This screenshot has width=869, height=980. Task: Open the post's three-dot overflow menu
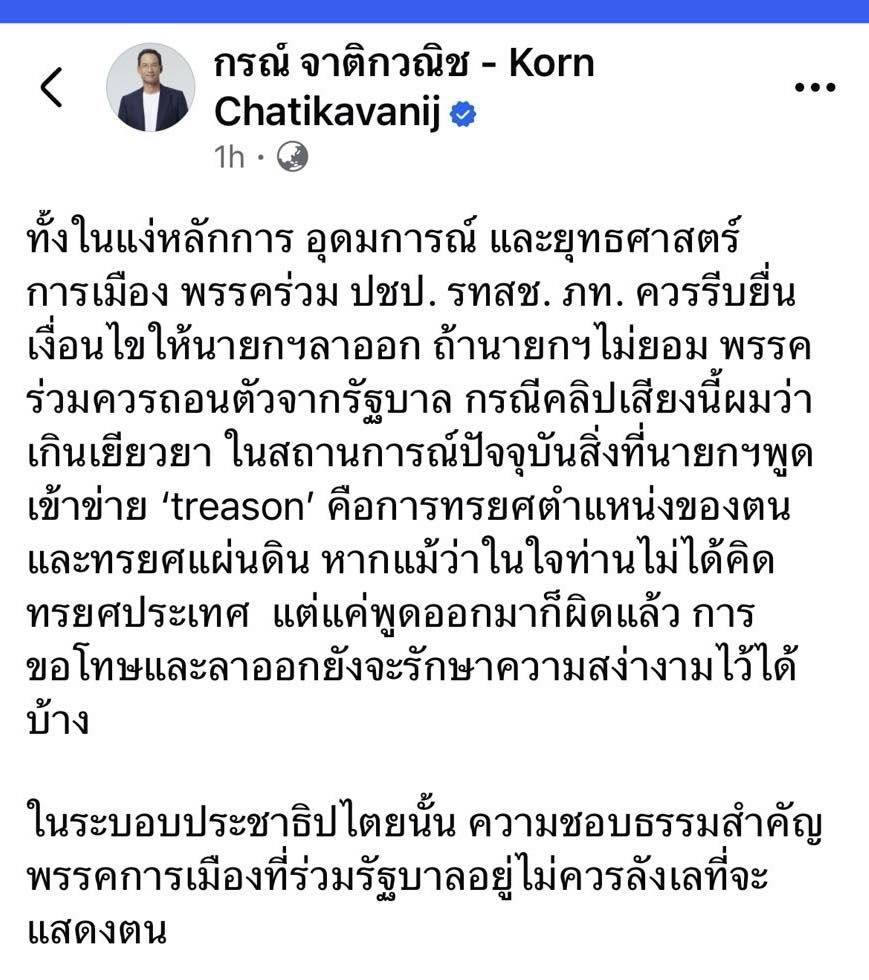pyautogui.click(x=814, y=88)
